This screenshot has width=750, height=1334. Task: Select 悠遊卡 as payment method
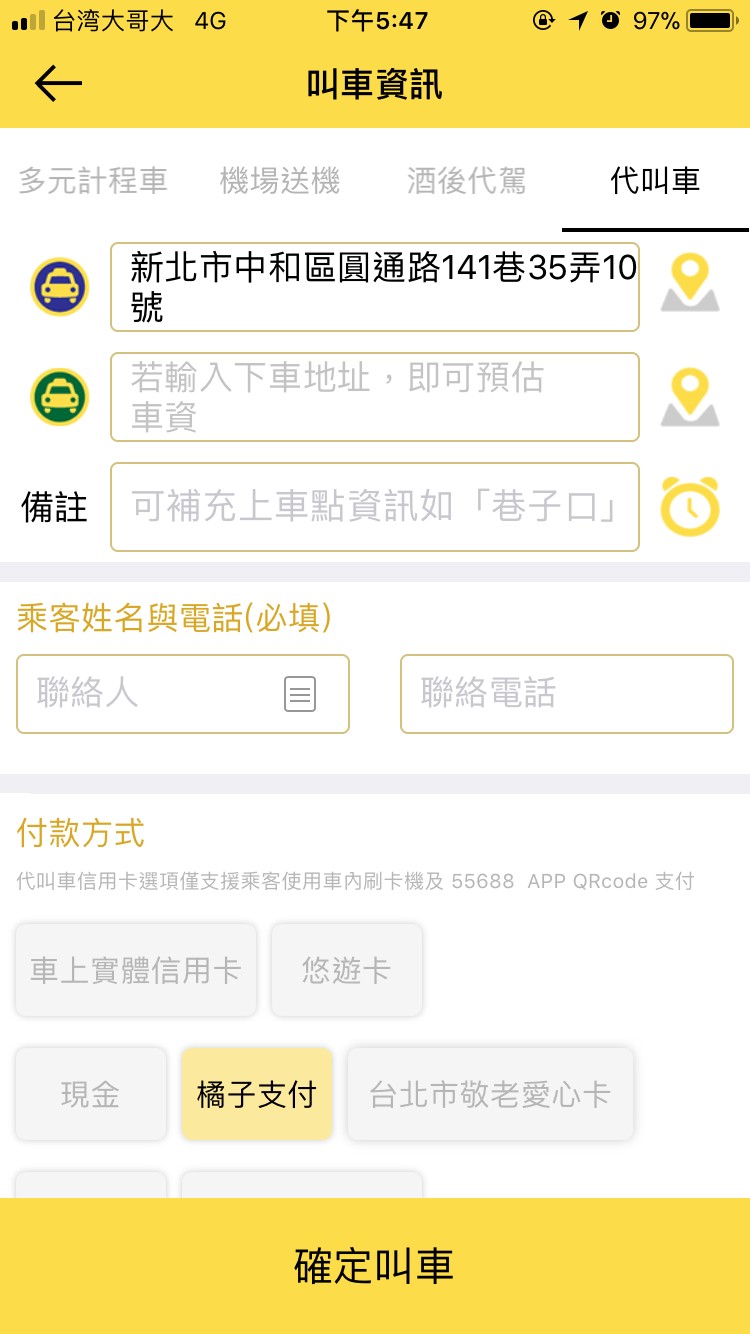click(346, 970)
